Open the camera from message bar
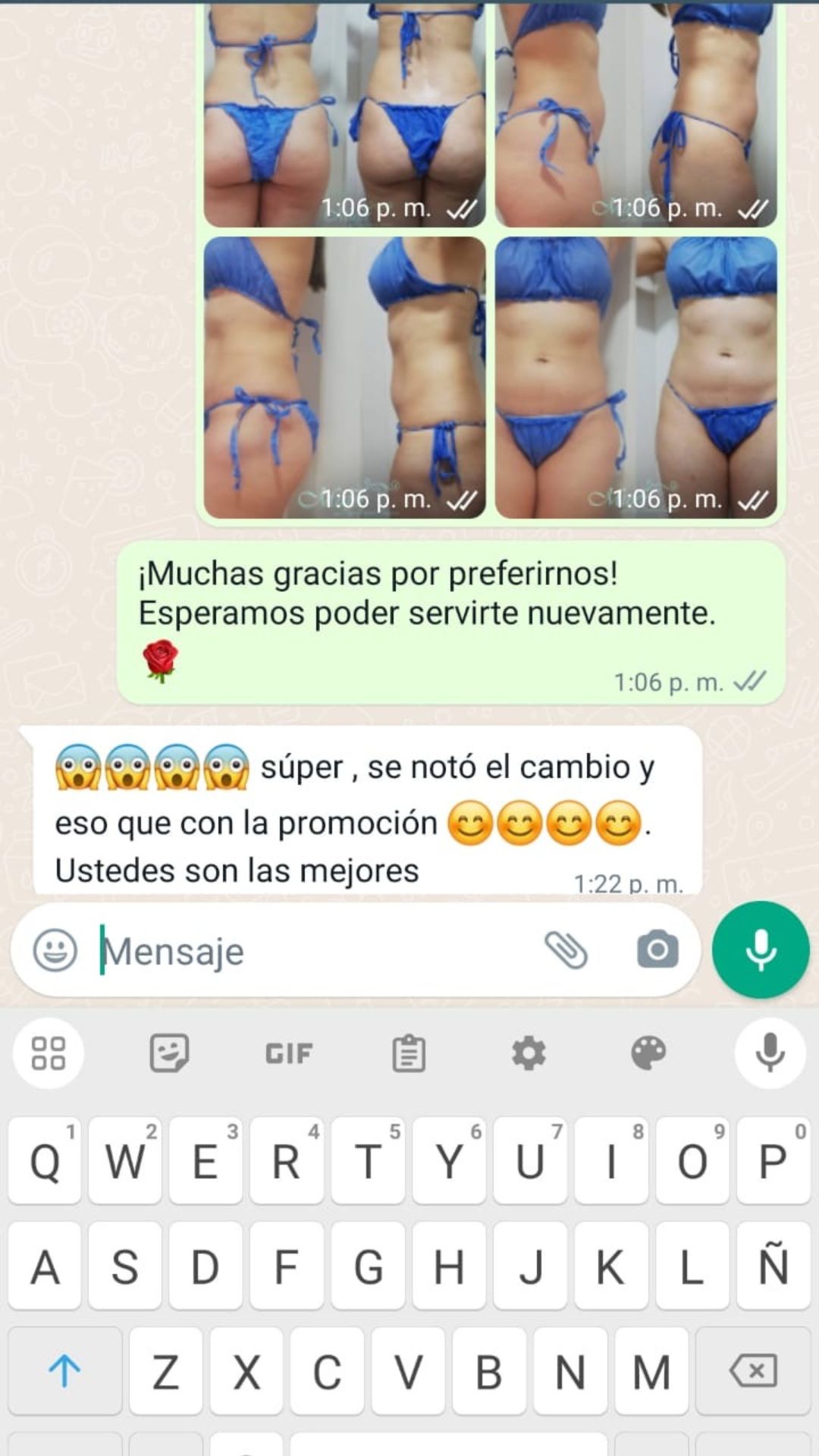 coord(657,949)
